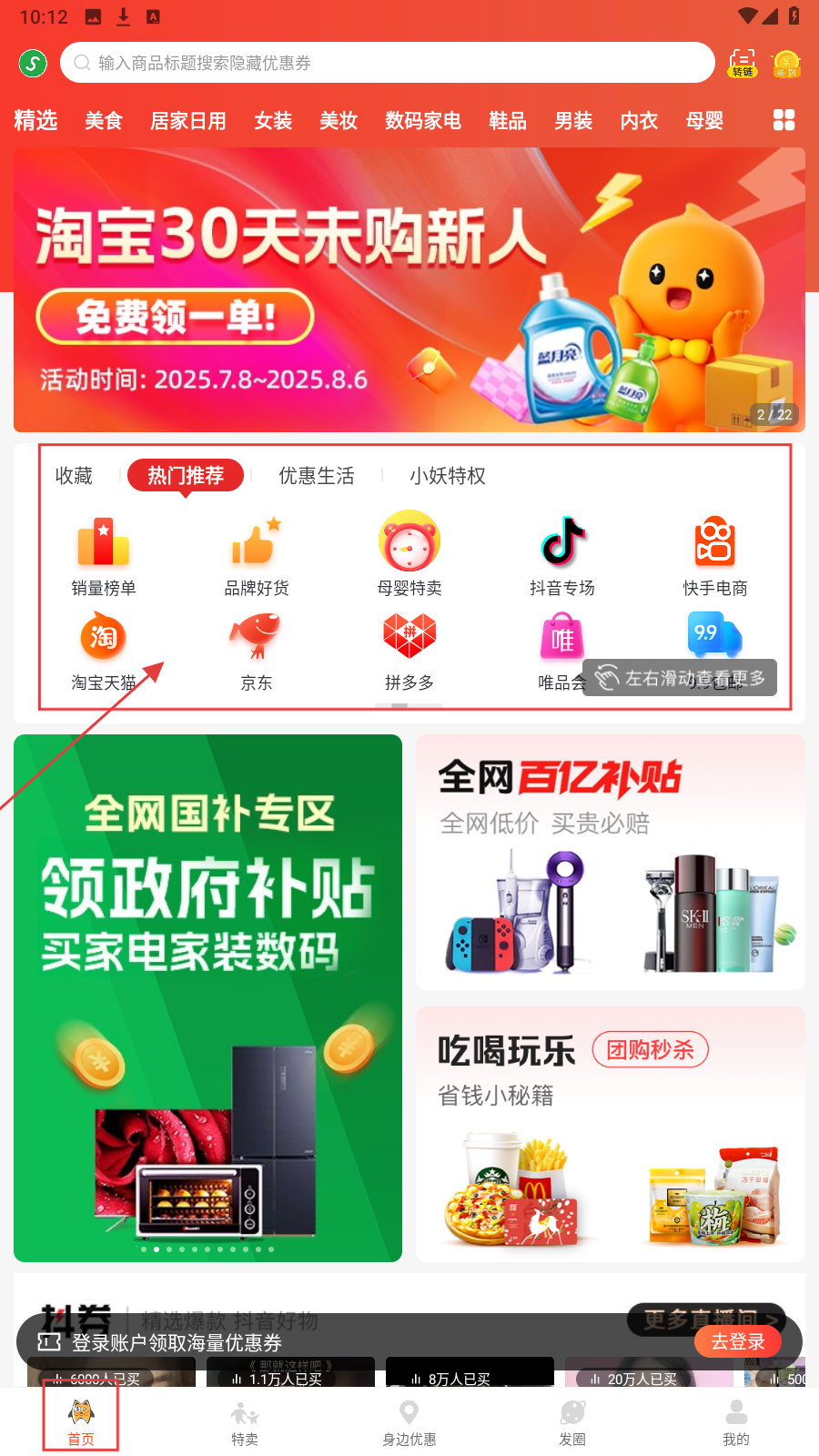Go to the 身边优惠 bottom tab
Screen dimensions: 819x1456
[x=409, y=1422]
